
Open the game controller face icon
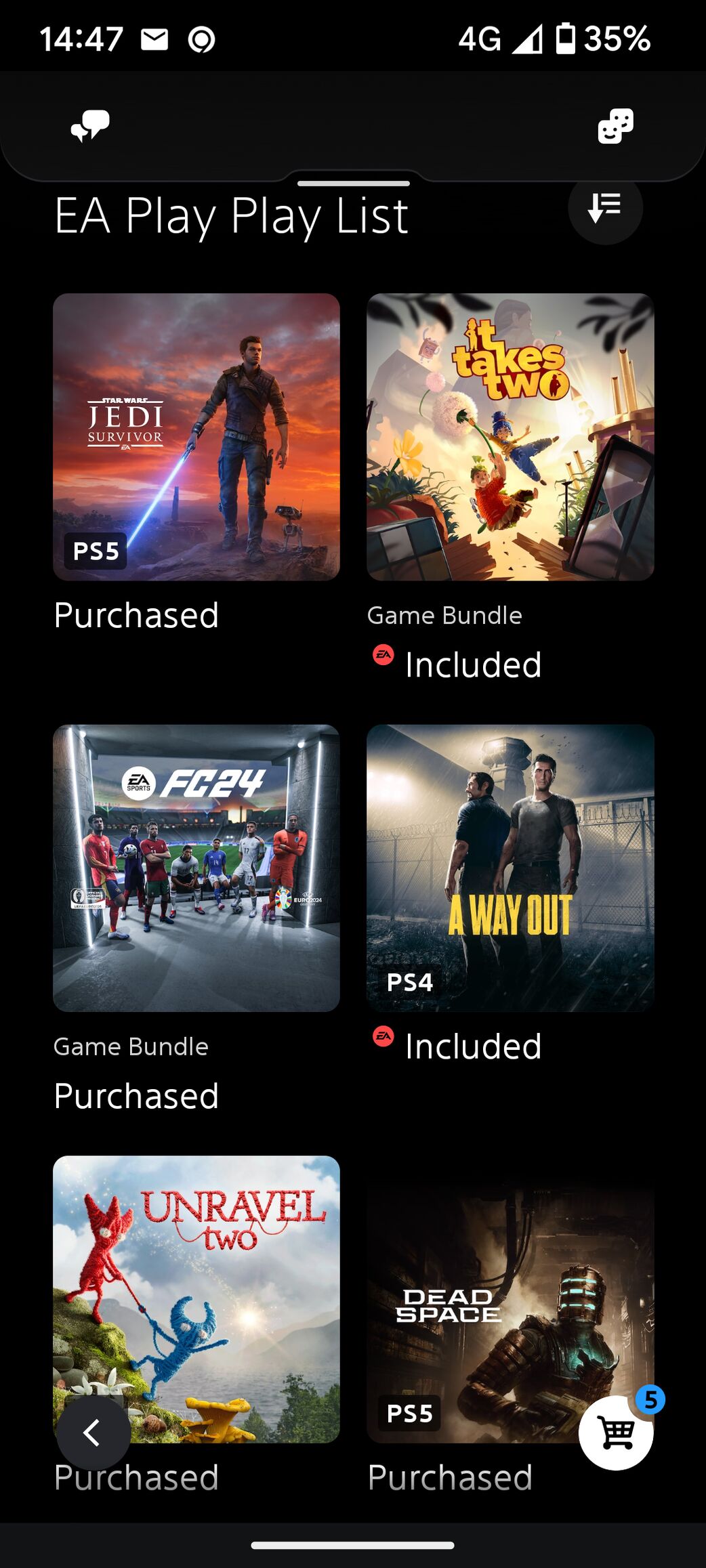[x=615, y=126]
